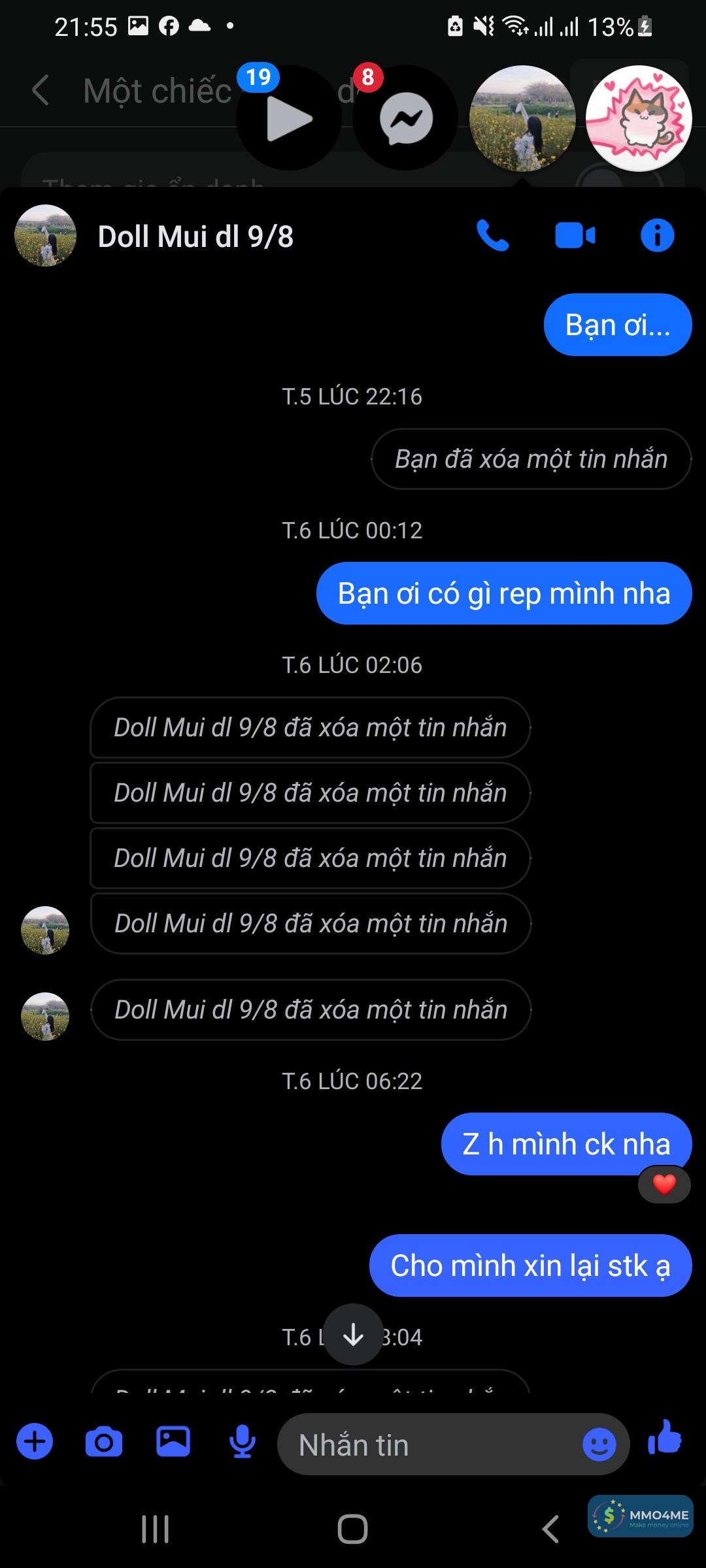Open Doll Mui's profile picture in header
Screen dimensions: 706x1568
pyautogui.click(x=45, y=236)
